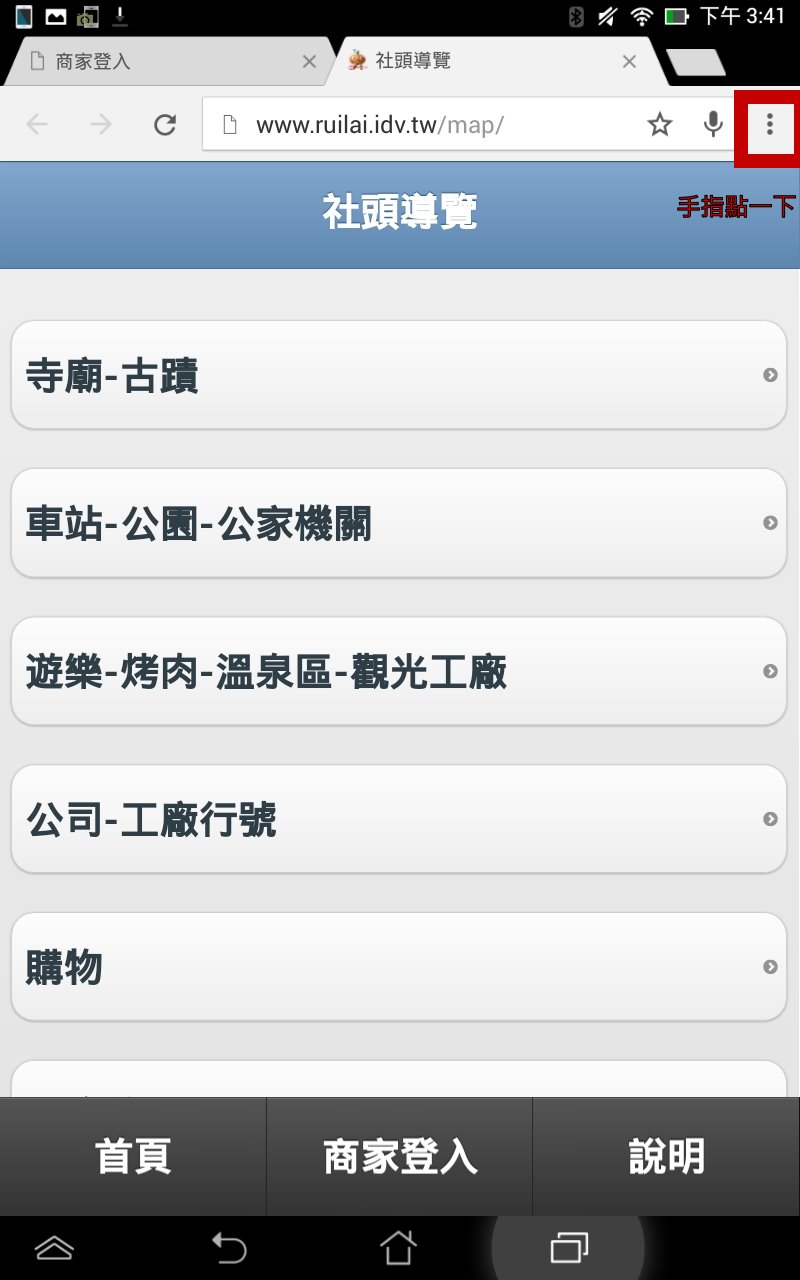Open the 車站-公園-公家機關 category
800x1280 pixels.
click(399, 523)
